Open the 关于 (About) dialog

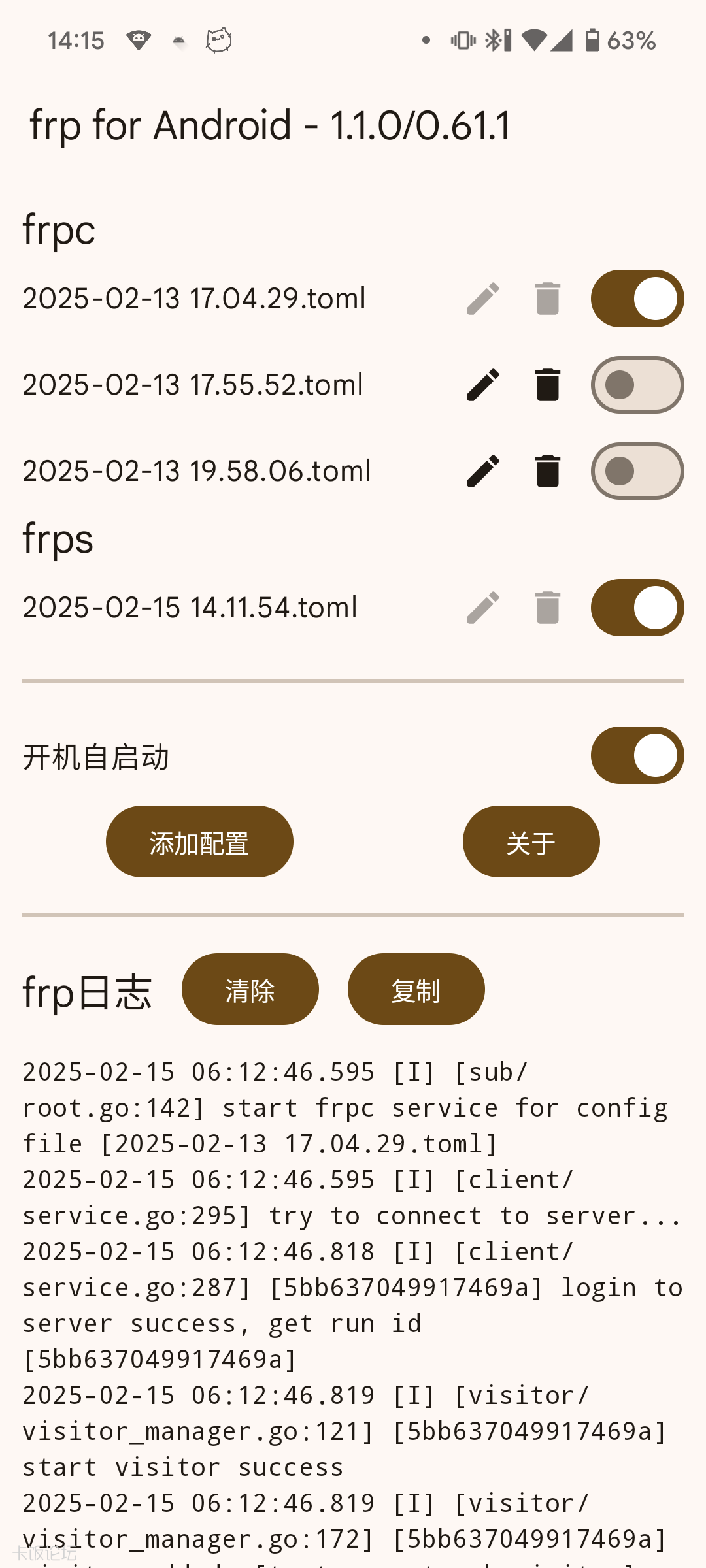[x=530, y=841]
